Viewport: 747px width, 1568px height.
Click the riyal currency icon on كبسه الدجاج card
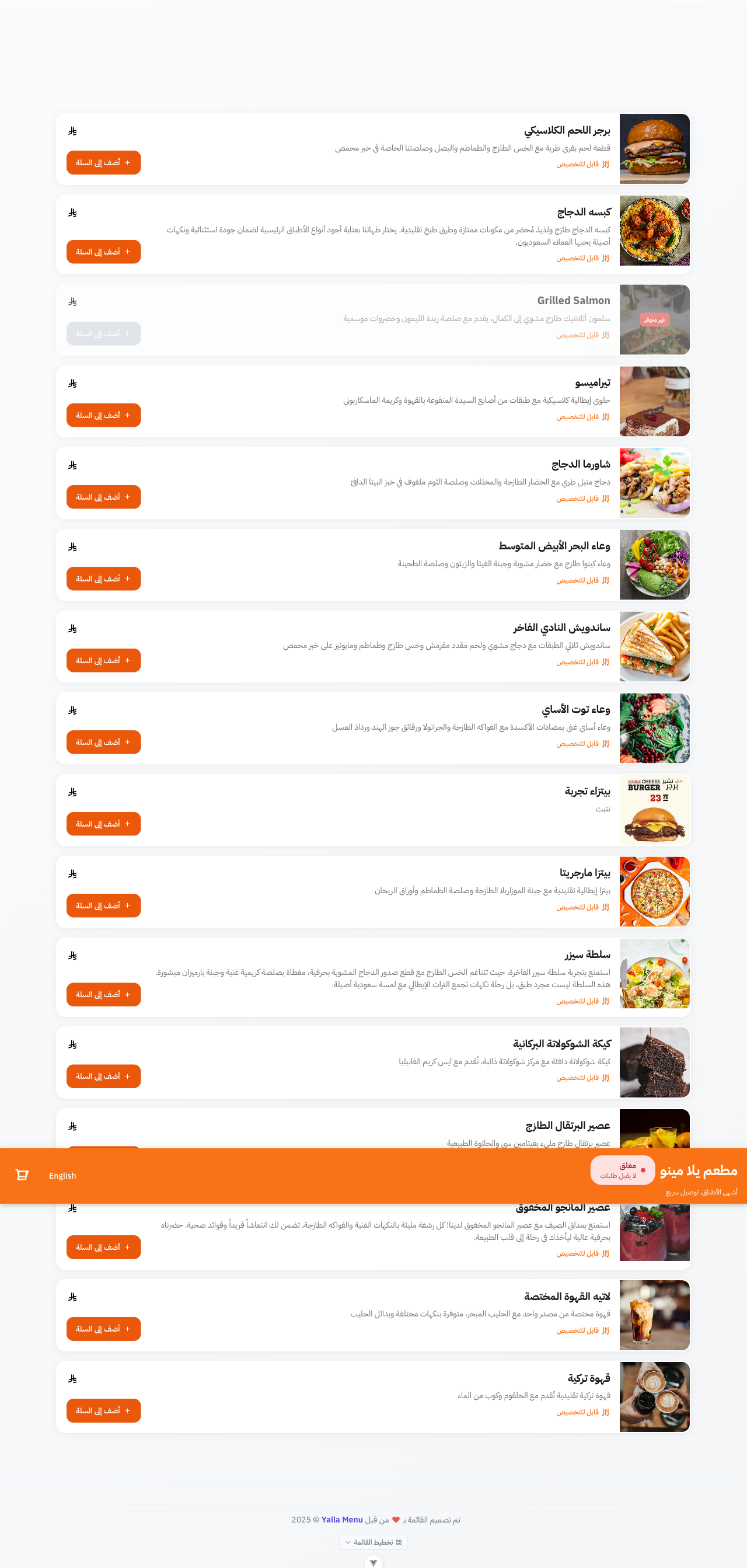(74, 212)
